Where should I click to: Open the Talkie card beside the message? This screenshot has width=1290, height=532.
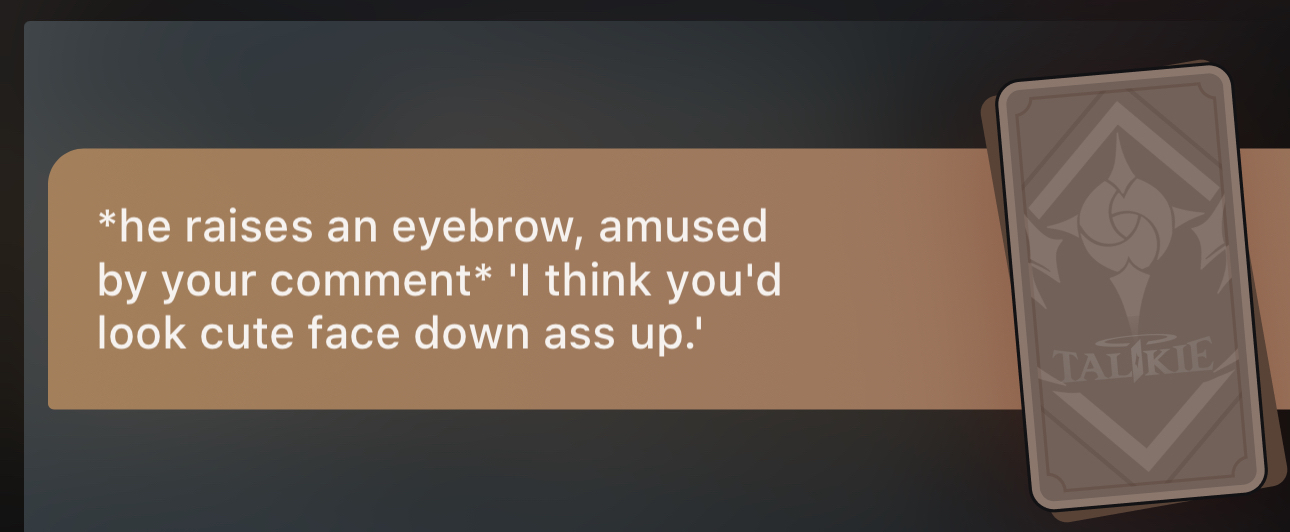1130,290
